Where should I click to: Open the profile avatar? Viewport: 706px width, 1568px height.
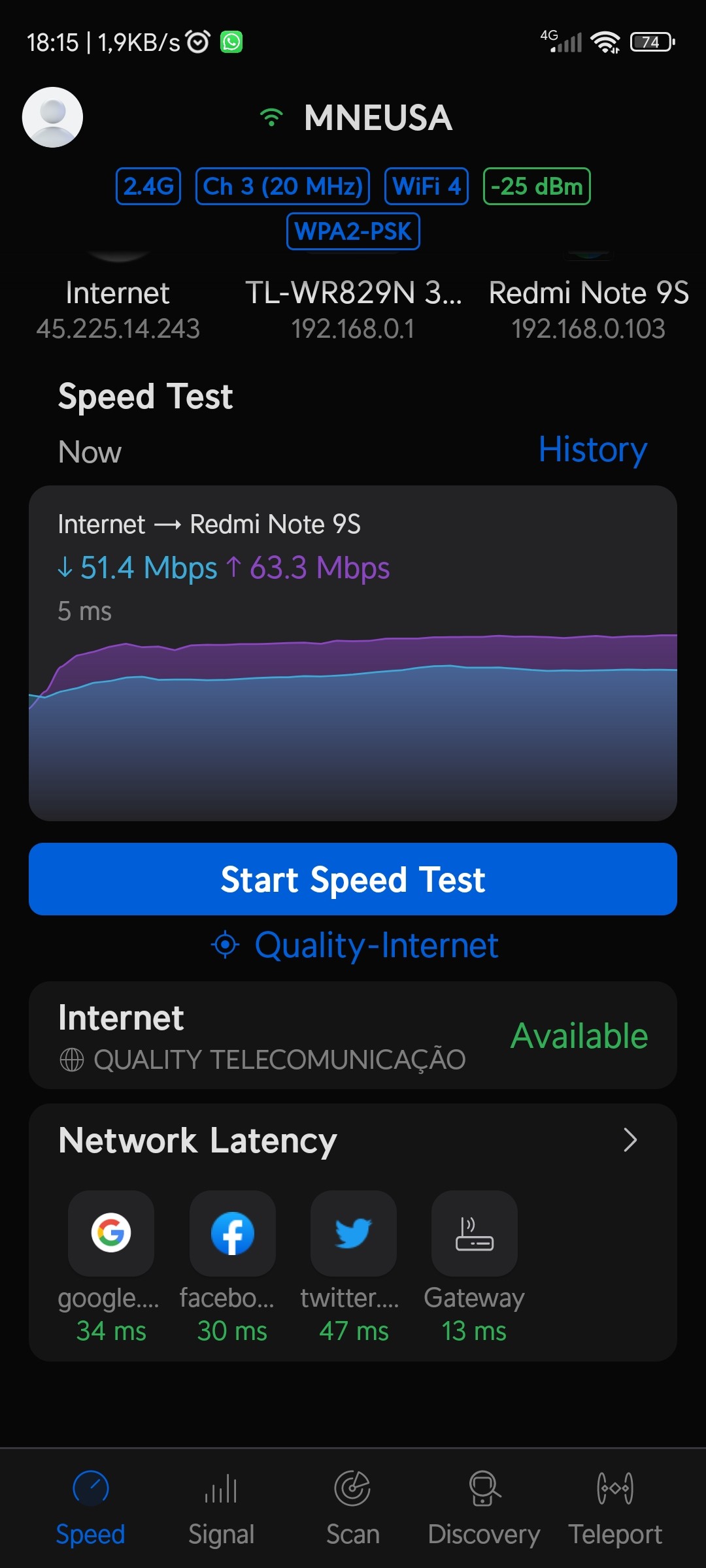tap(52, 118)
